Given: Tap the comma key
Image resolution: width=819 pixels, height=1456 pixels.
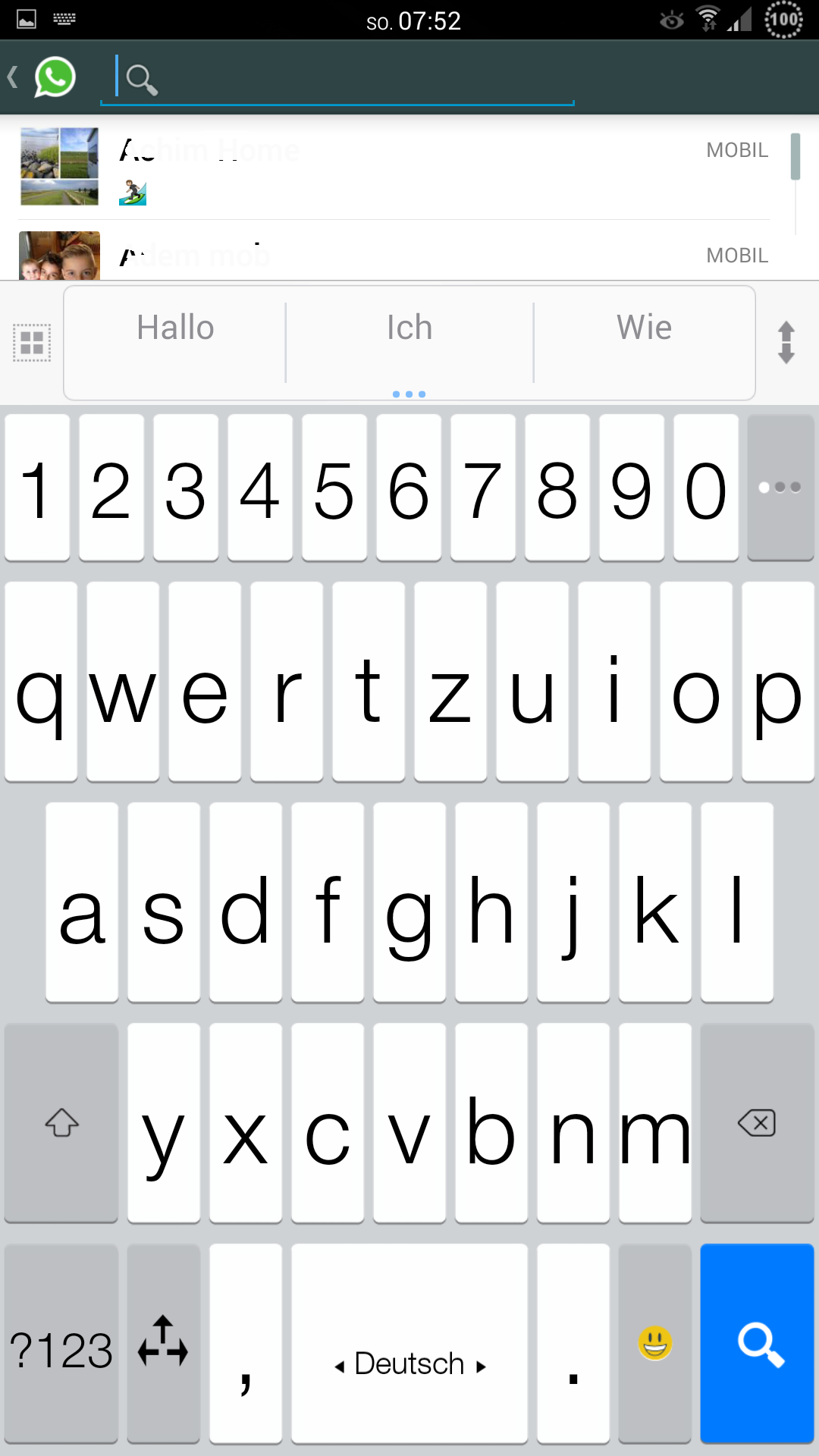Looking at the screenshot, I should 246,1343.
